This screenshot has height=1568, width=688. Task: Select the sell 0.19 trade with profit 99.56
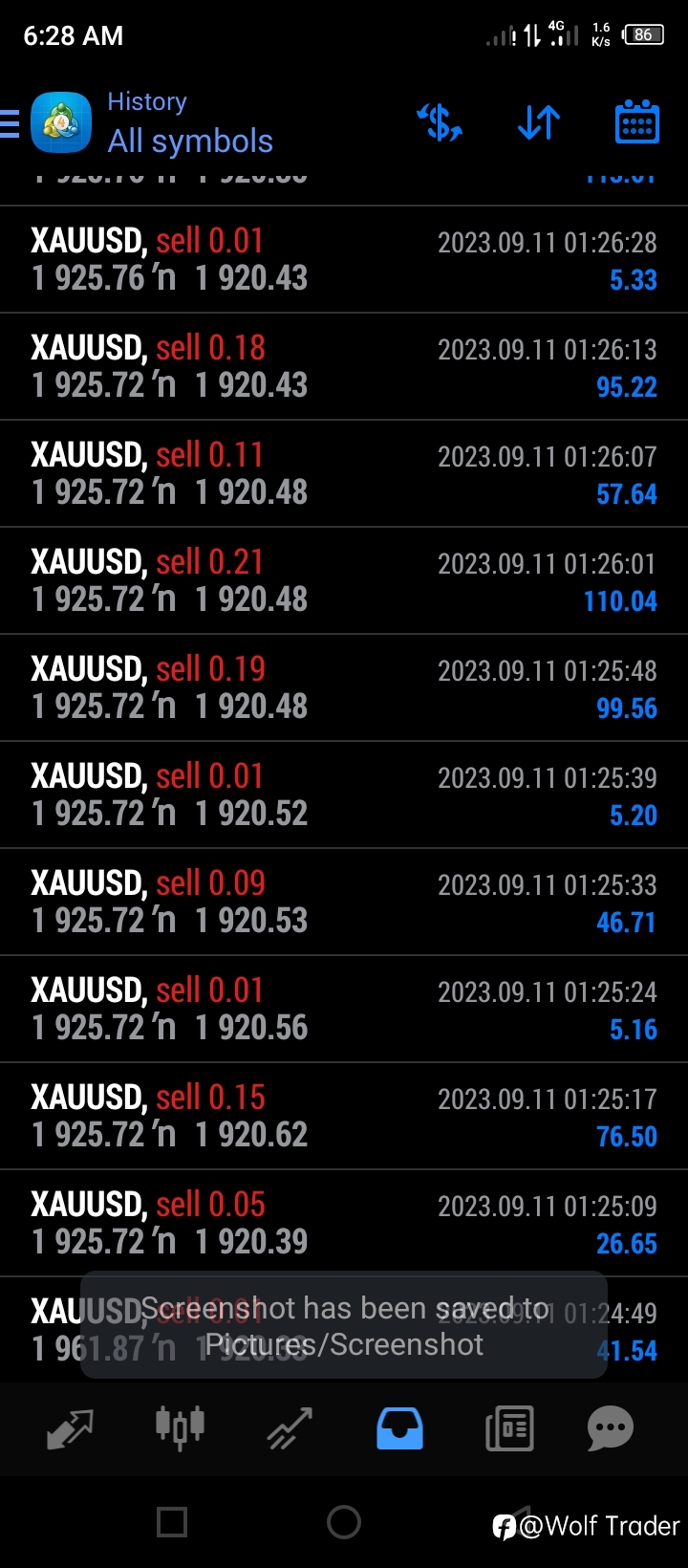344,687
